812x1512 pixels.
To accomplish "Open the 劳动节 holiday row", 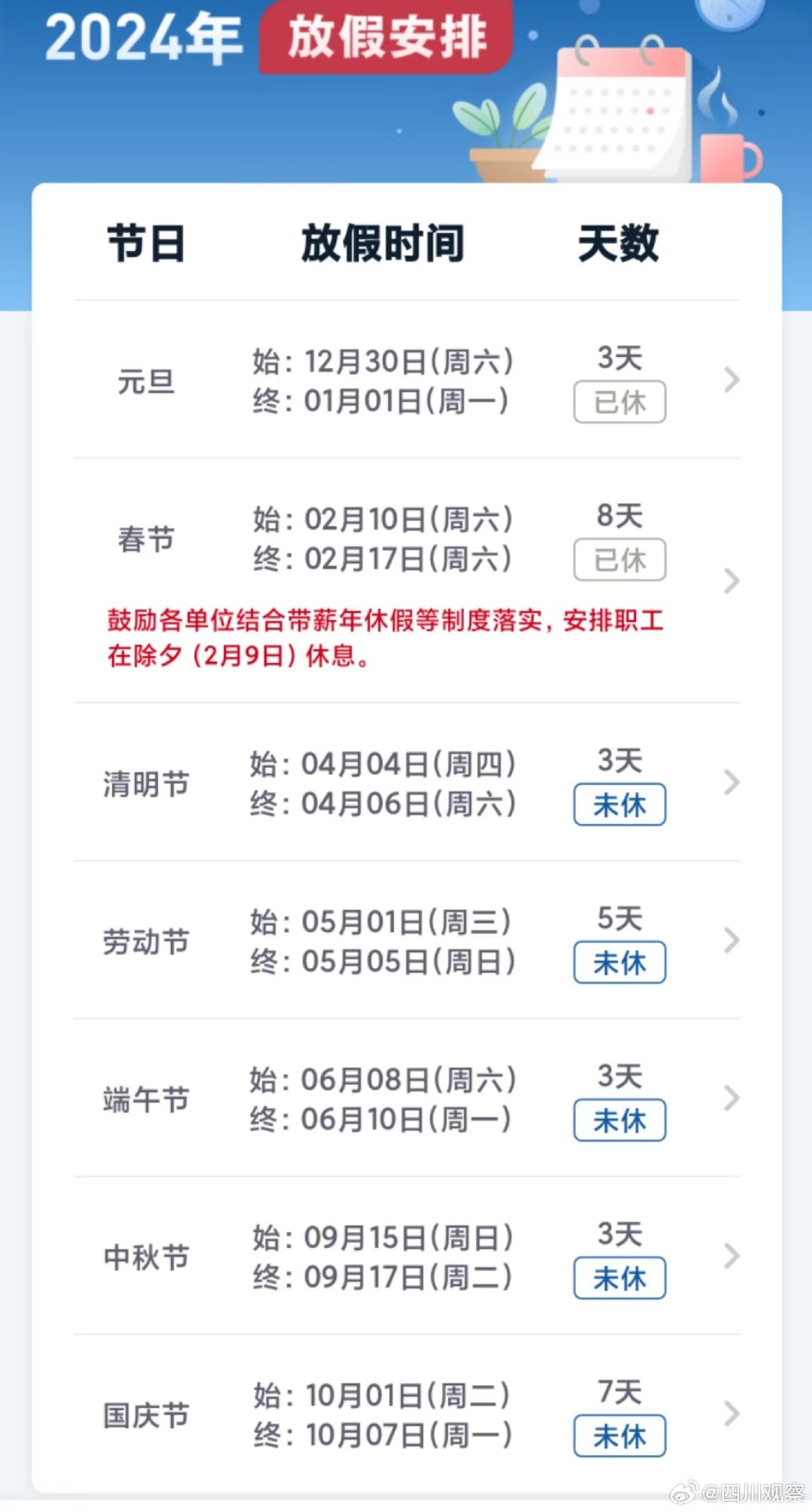I will tap(407, 940).
